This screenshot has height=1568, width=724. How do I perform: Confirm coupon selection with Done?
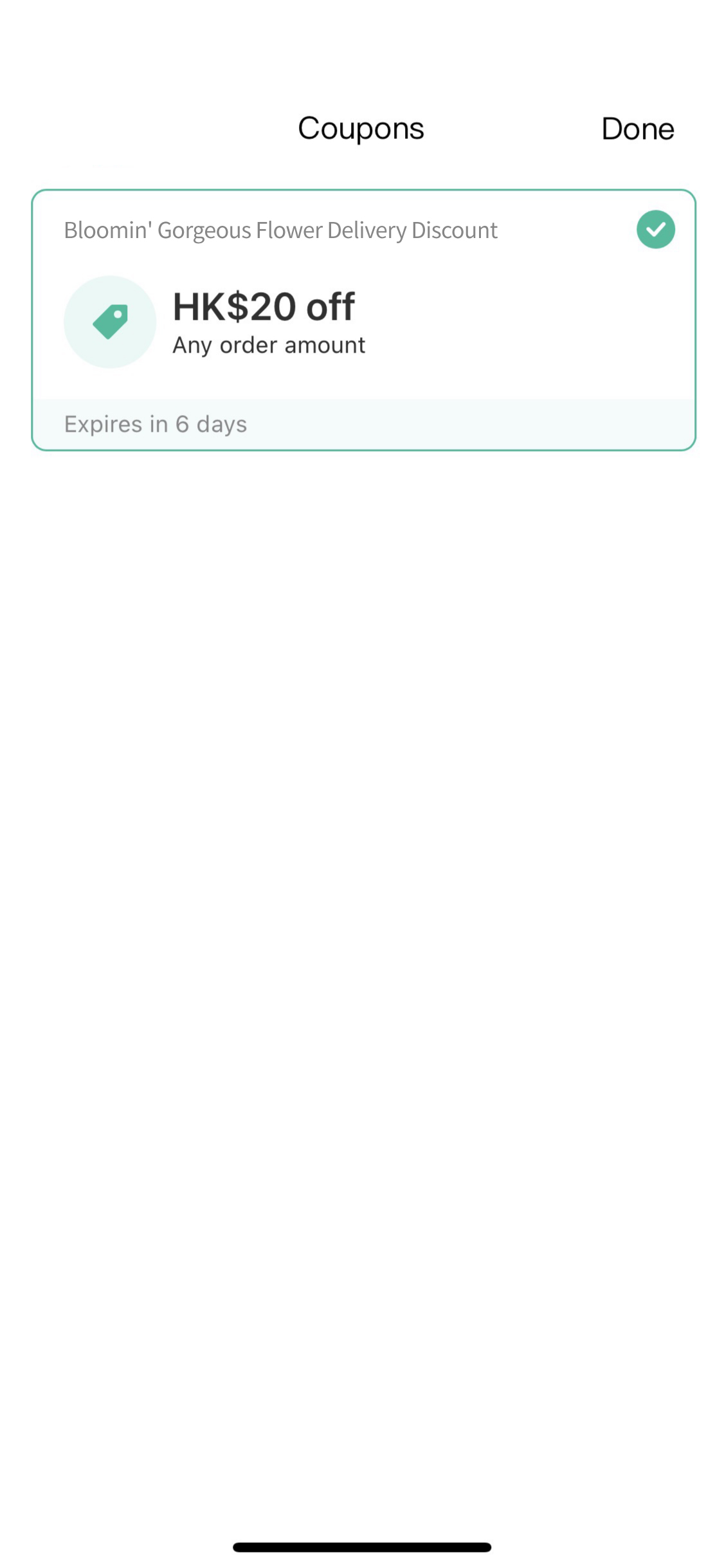[x=637, y=129]
